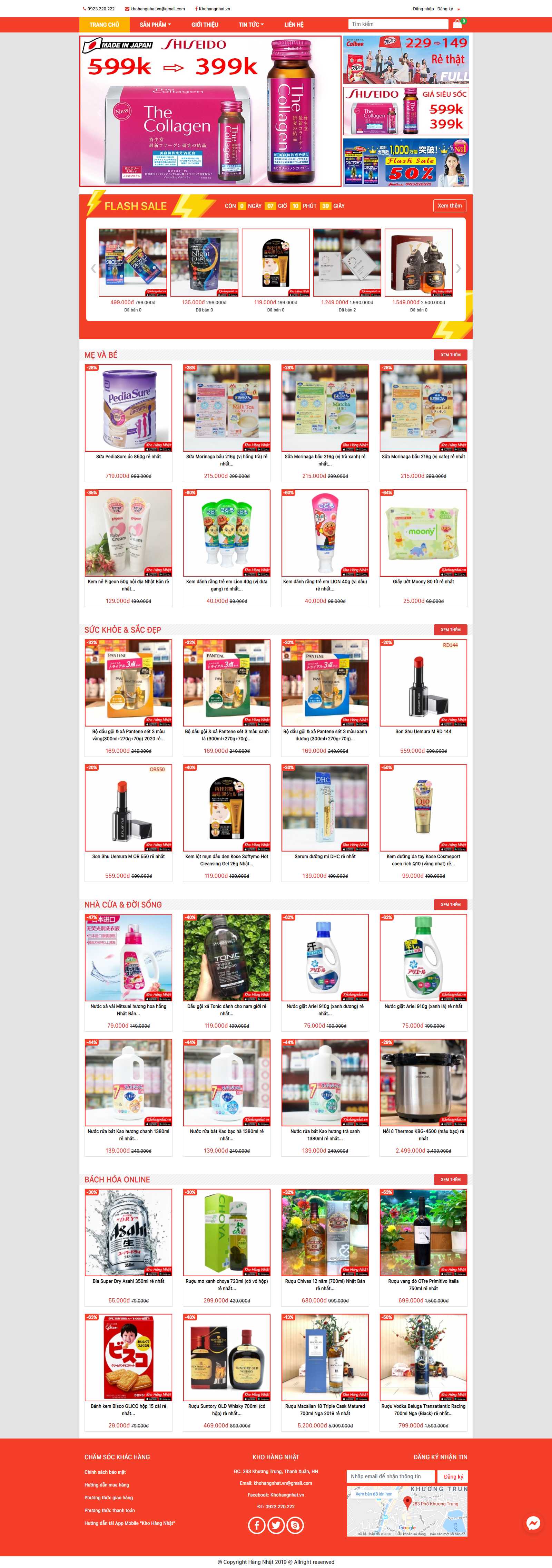Open the LIÊN HỆ page
The width and height of the screenshot is (552, 1568).
pos(294,25)
